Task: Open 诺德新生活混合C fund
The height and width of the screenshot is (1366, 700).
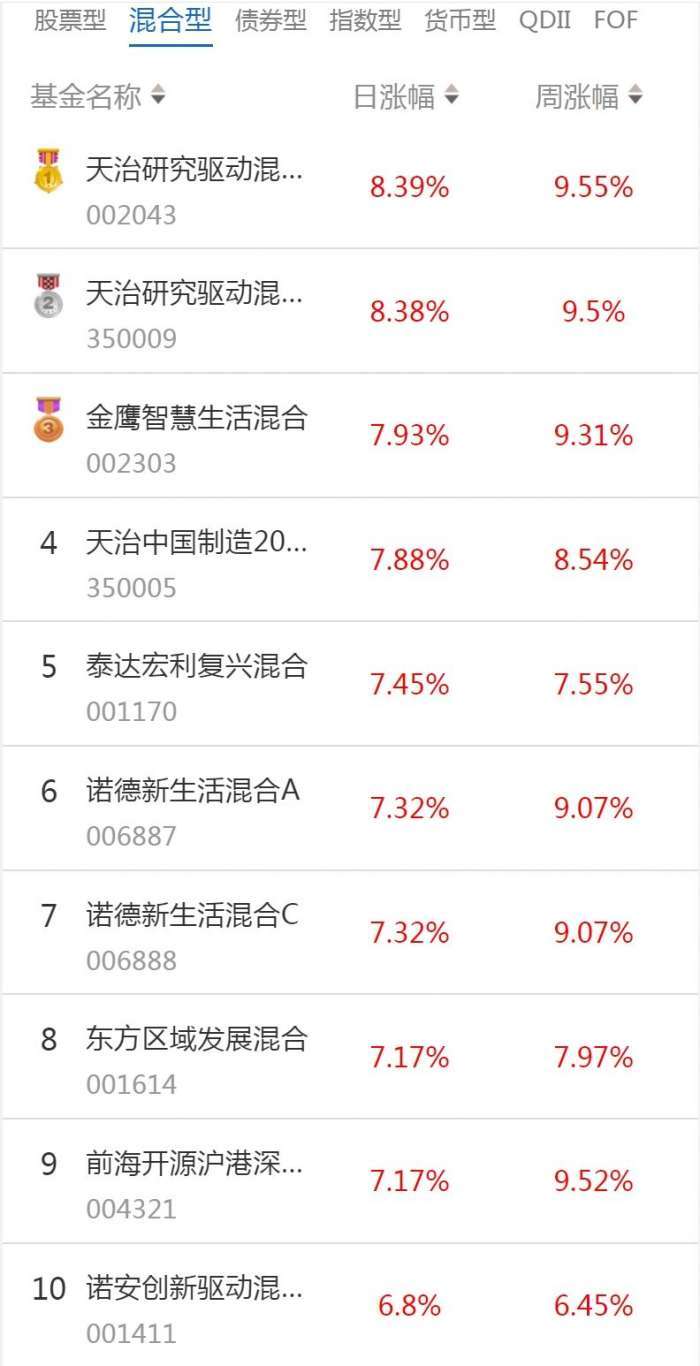Action: point(193,915)
